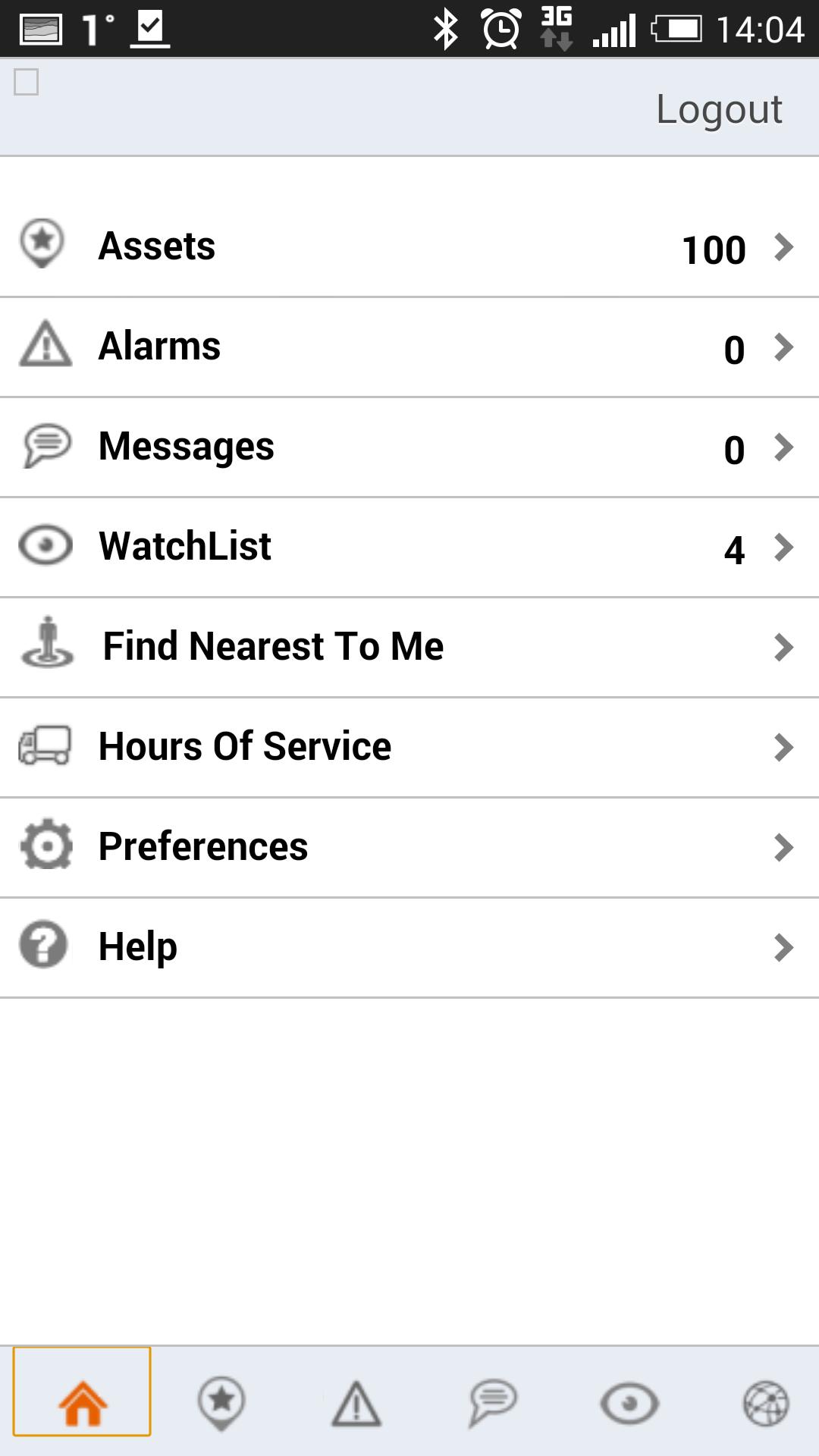Open the Assets list
The image size is (819, 1456).
[x=409, y=246]
